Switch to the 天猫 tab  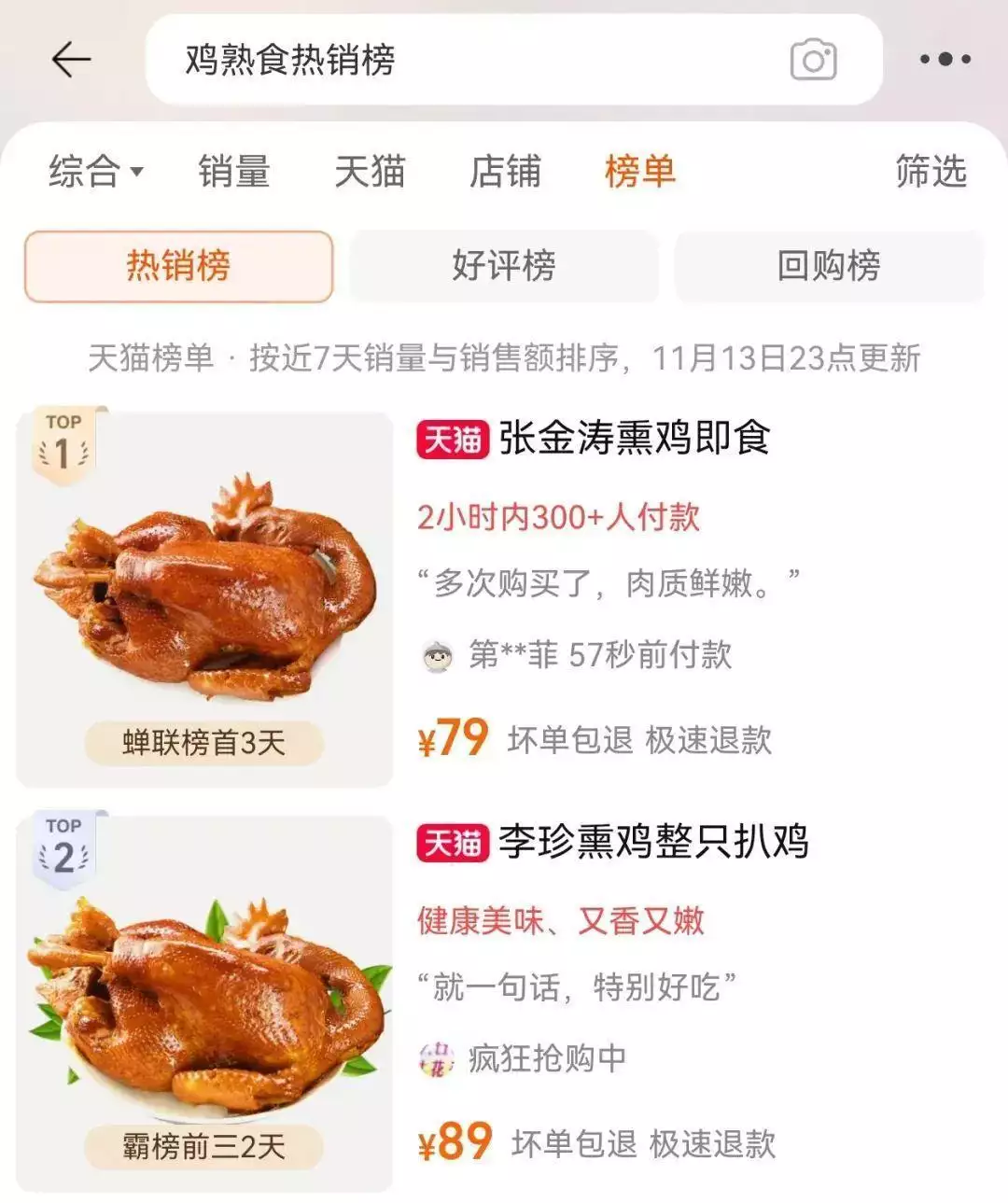[370, 172]
